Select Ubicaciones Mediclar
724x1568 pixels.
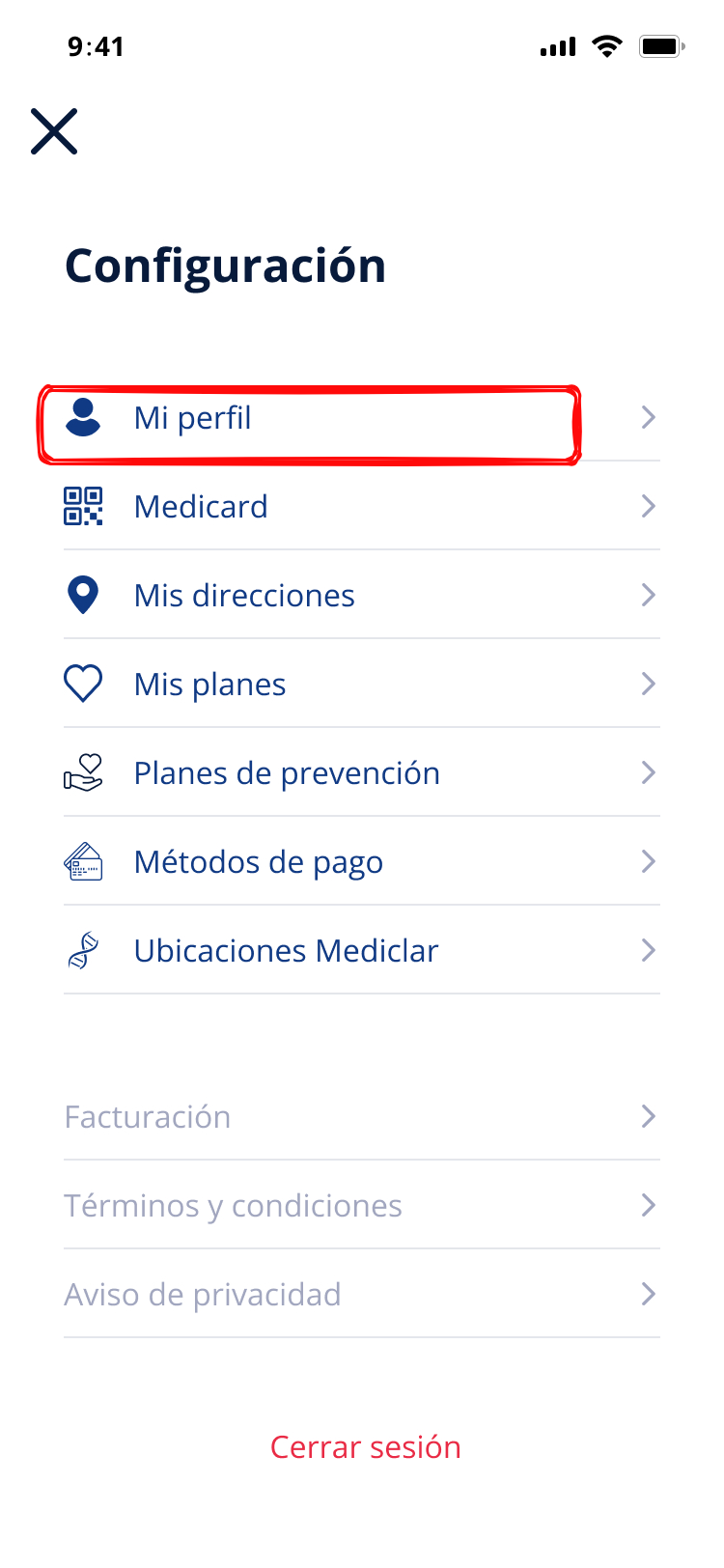[x=362, y=951]
